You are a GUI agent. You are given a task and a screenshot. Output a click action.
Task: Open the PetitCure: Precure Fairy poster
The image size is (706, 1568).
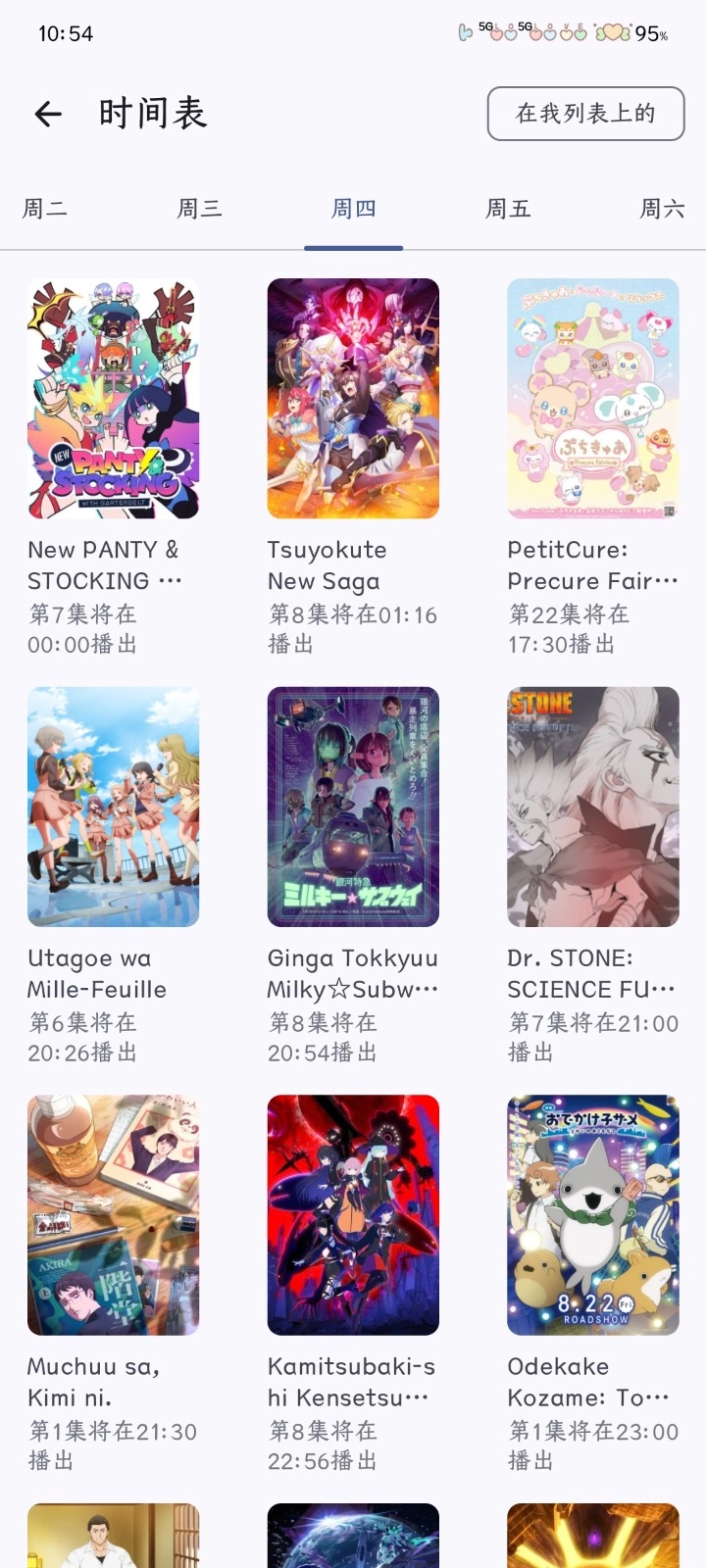click(x=592, y=397)
